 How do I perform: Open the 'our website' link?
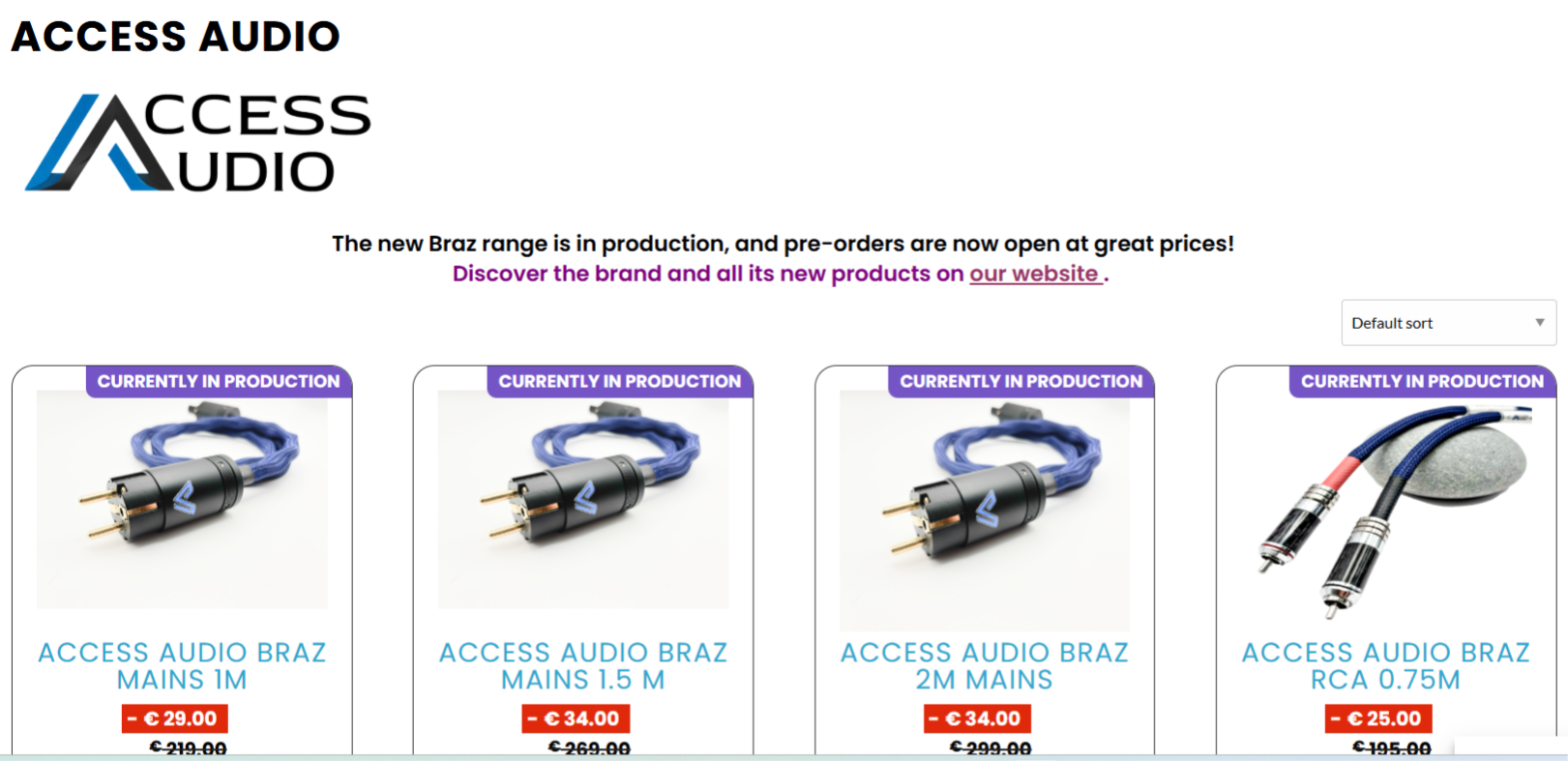[1035, 274]
